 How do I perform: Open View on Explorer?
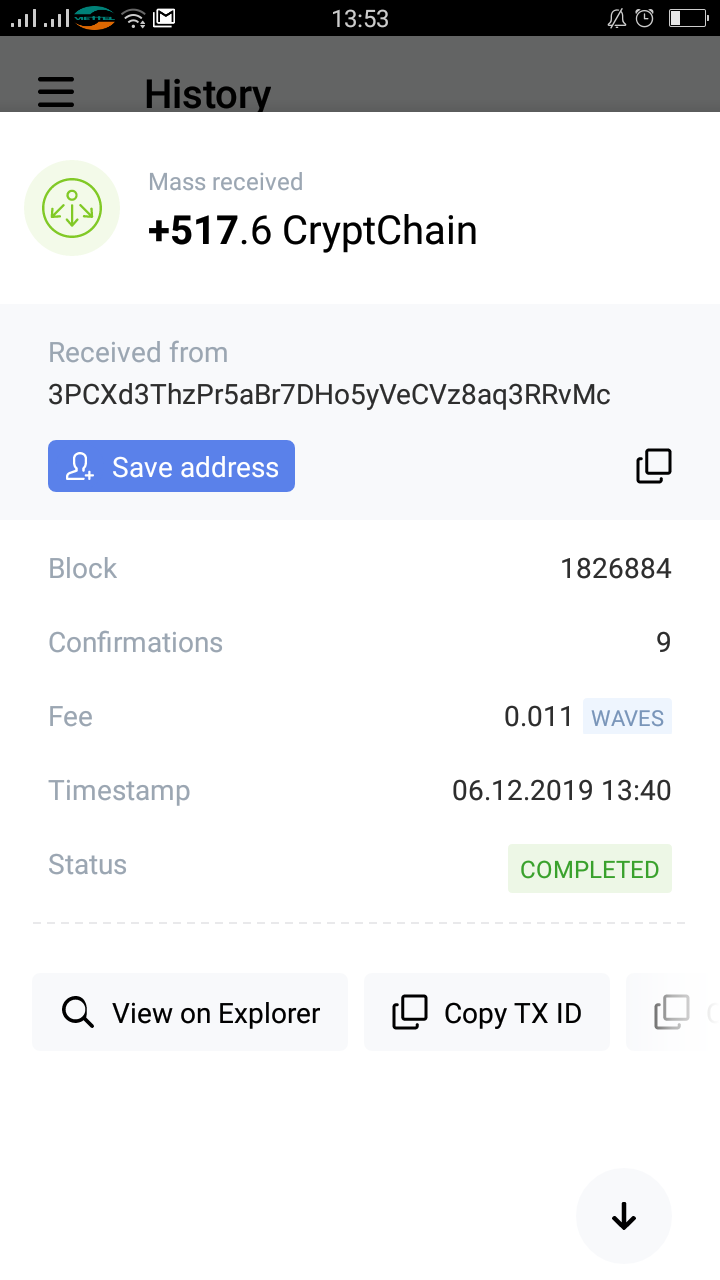190,1012
